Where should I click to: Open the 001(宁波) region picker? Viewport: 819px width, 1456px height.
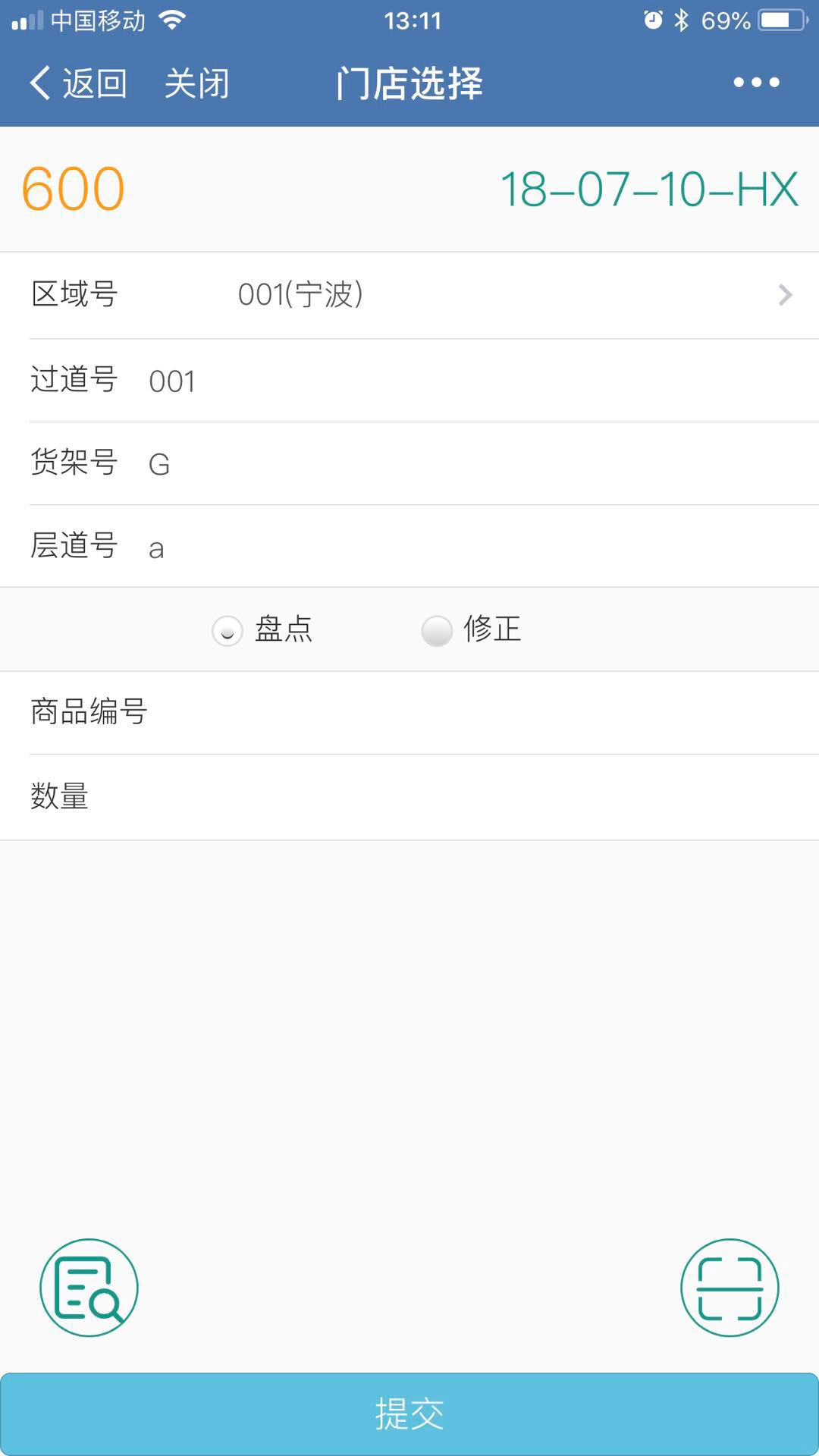click(x=300, y=296)
